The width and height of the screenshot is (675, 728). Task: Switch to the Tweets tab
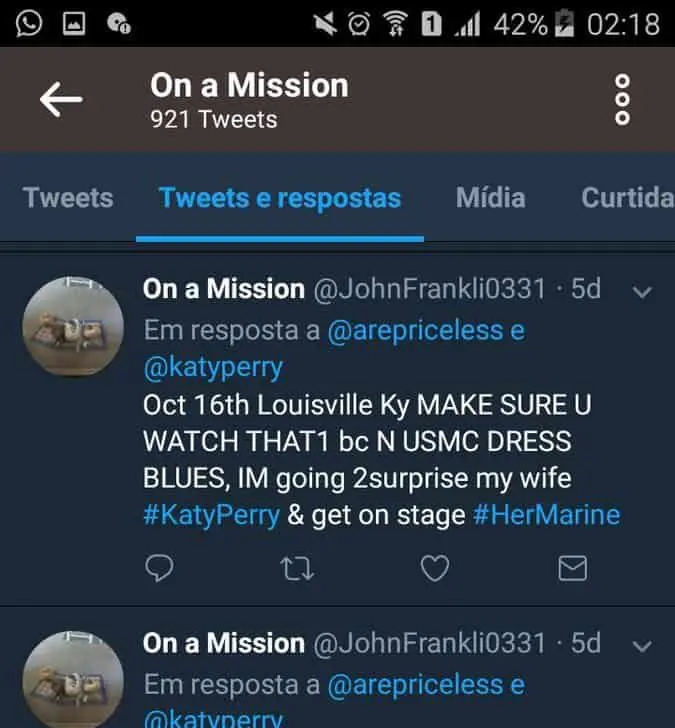point(68,198)
